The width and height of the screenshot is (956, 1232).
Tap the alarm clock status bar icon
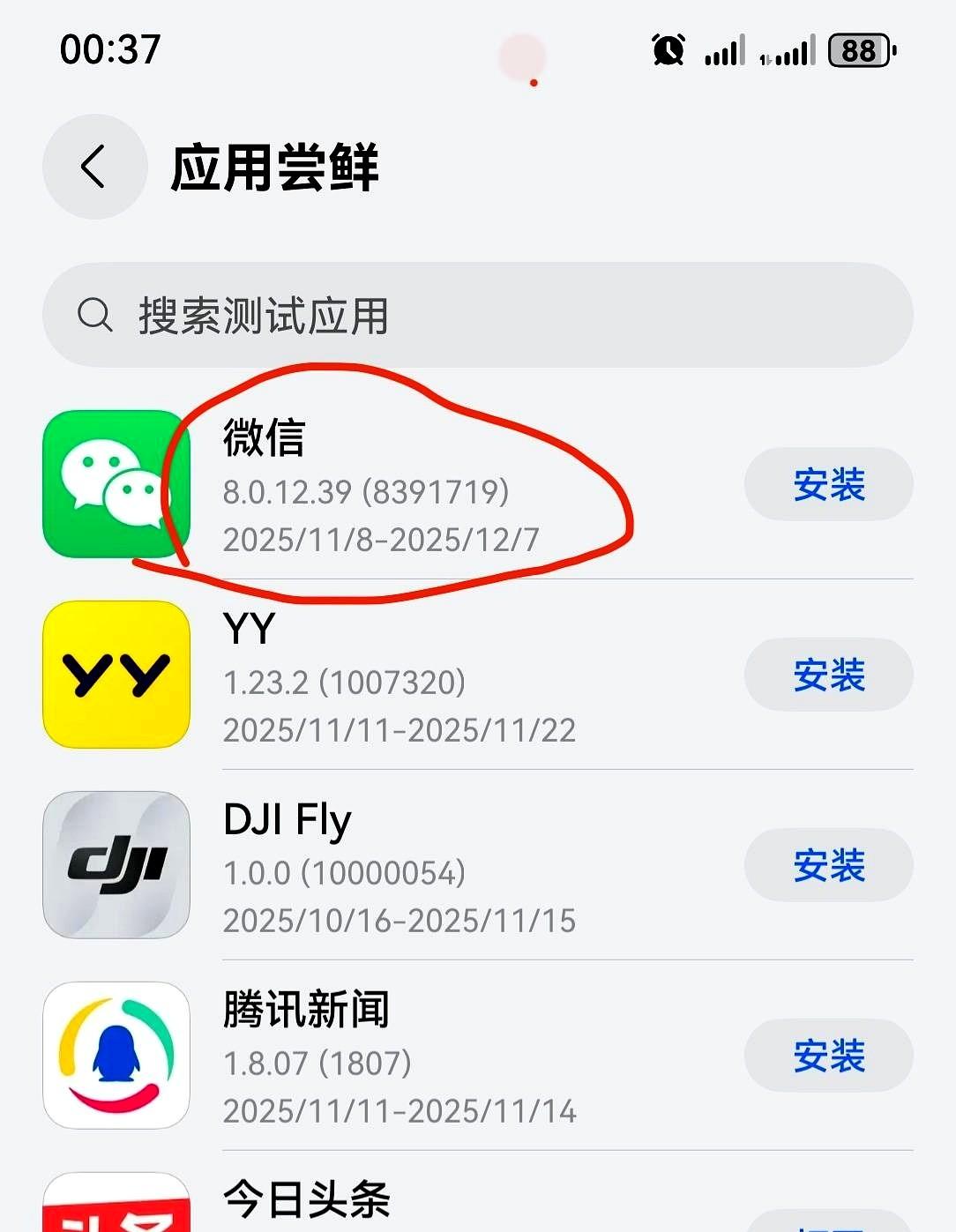tap(668, 52)
